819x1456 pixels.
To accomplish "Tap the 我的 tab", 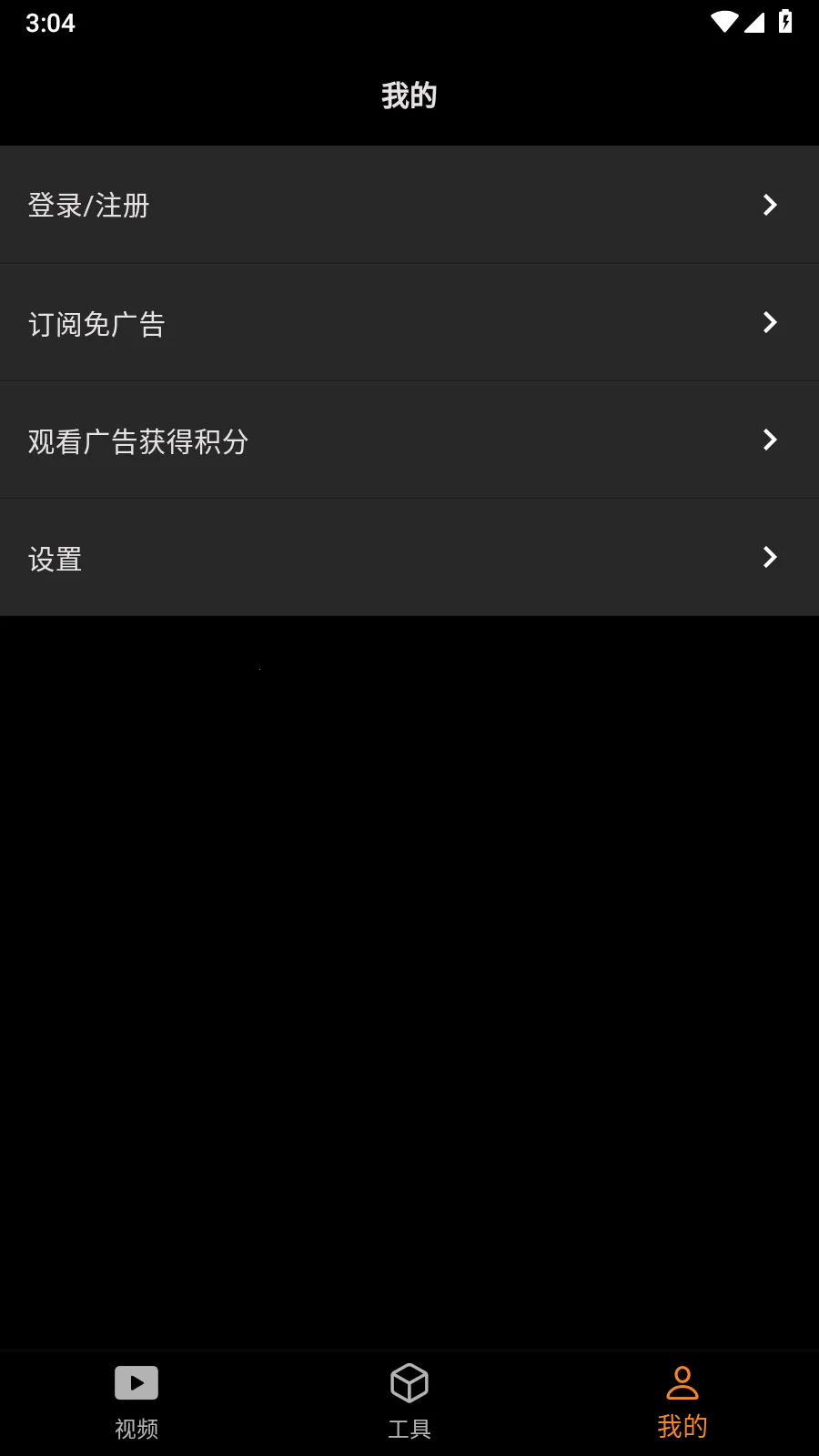I will (682, 1401).
